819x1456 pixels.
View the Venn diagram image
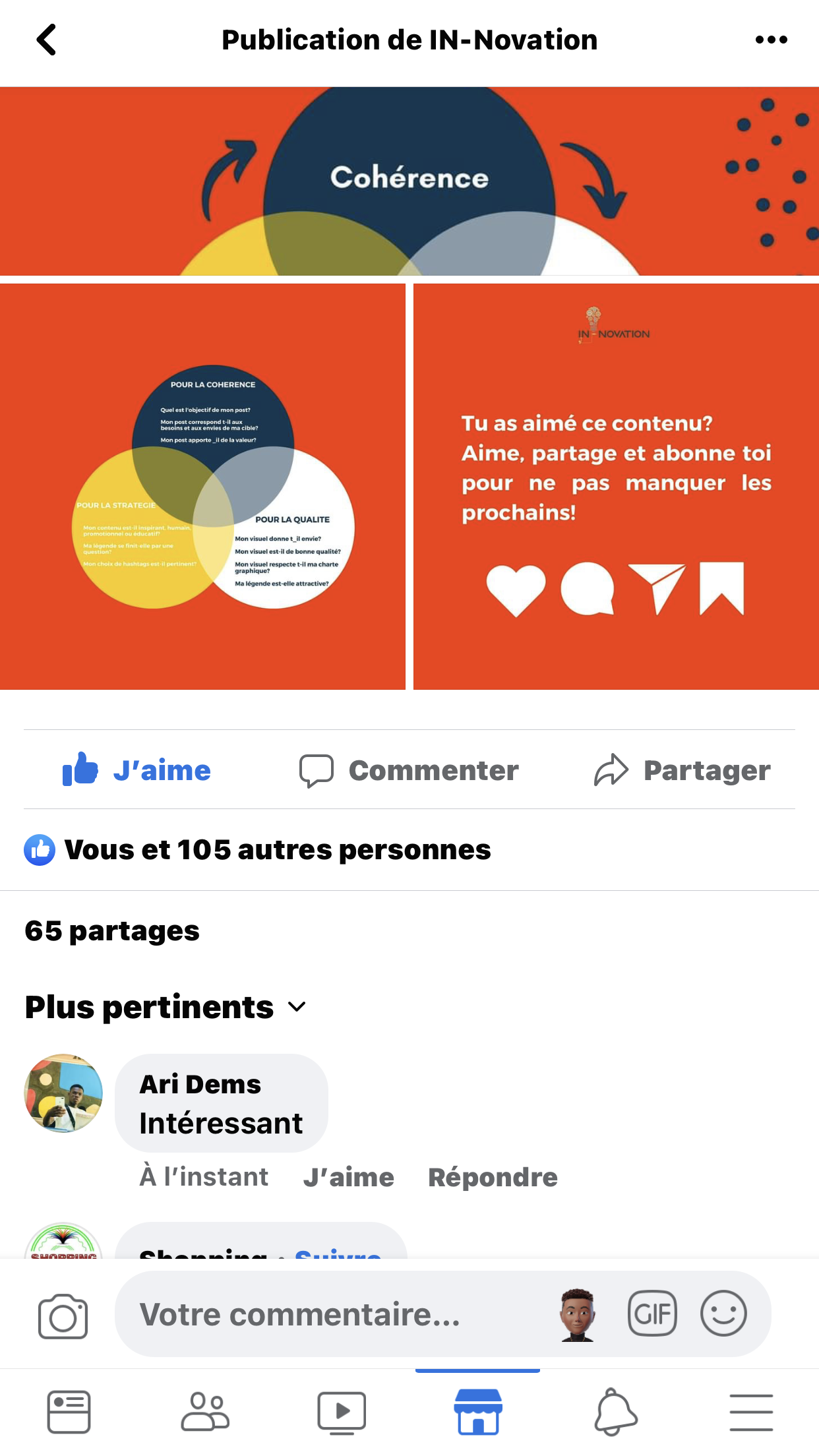click(x=202, y=487)
